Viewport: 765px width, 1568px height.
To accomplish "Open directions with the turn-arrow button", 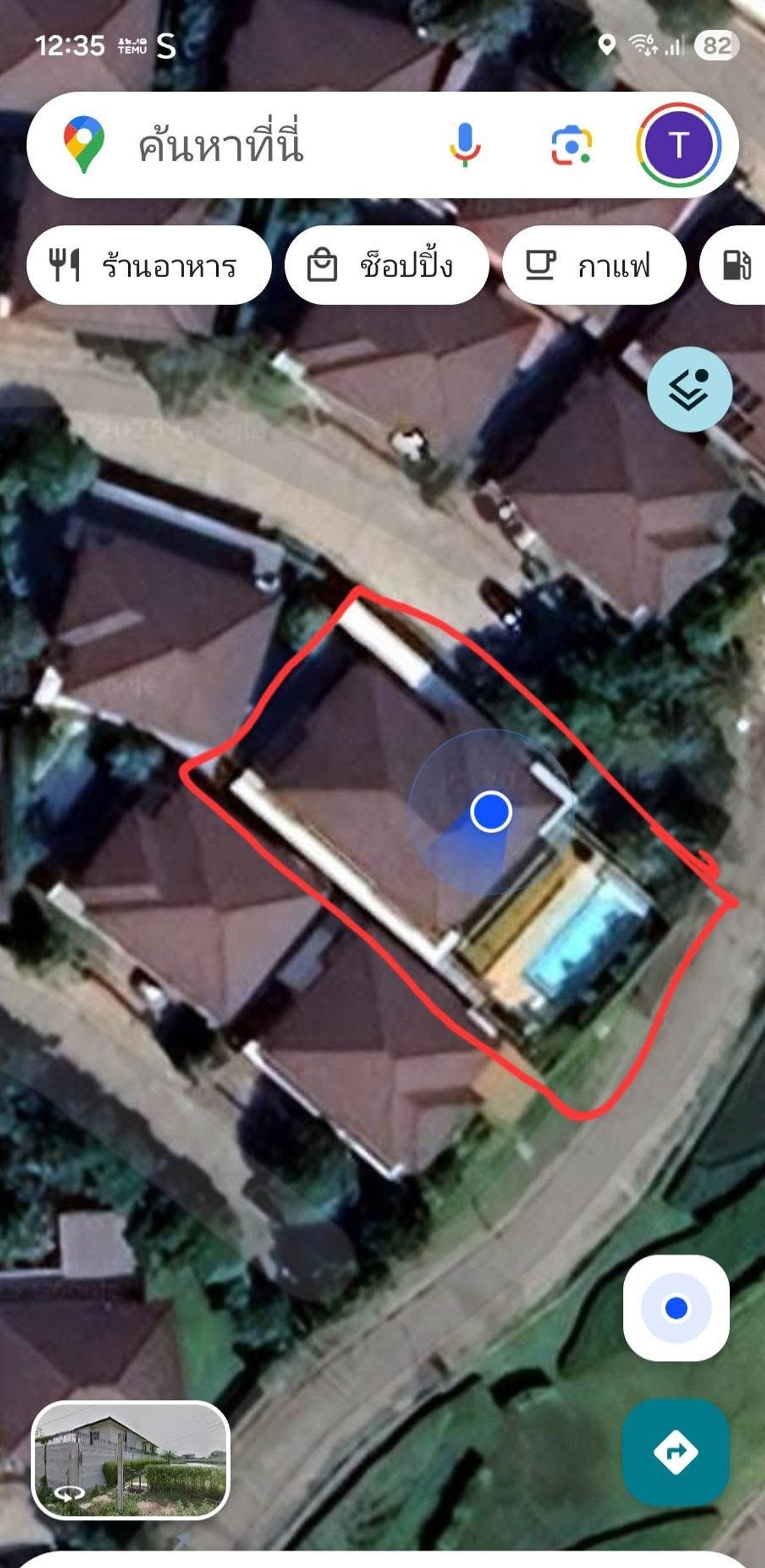I will [676, 1453].
